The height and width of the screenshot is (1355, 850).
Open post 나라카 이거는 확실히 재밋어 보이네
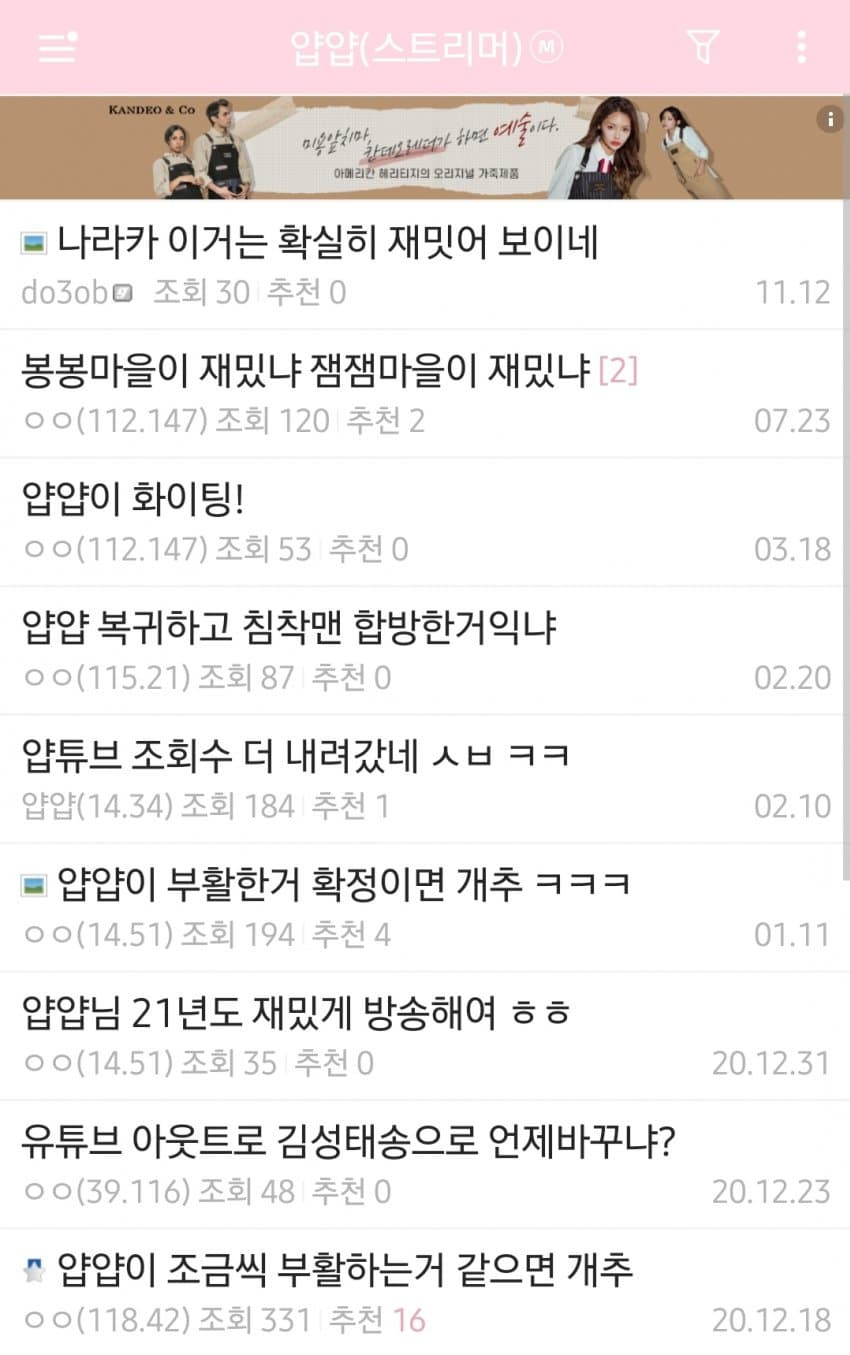coord(327,241)
